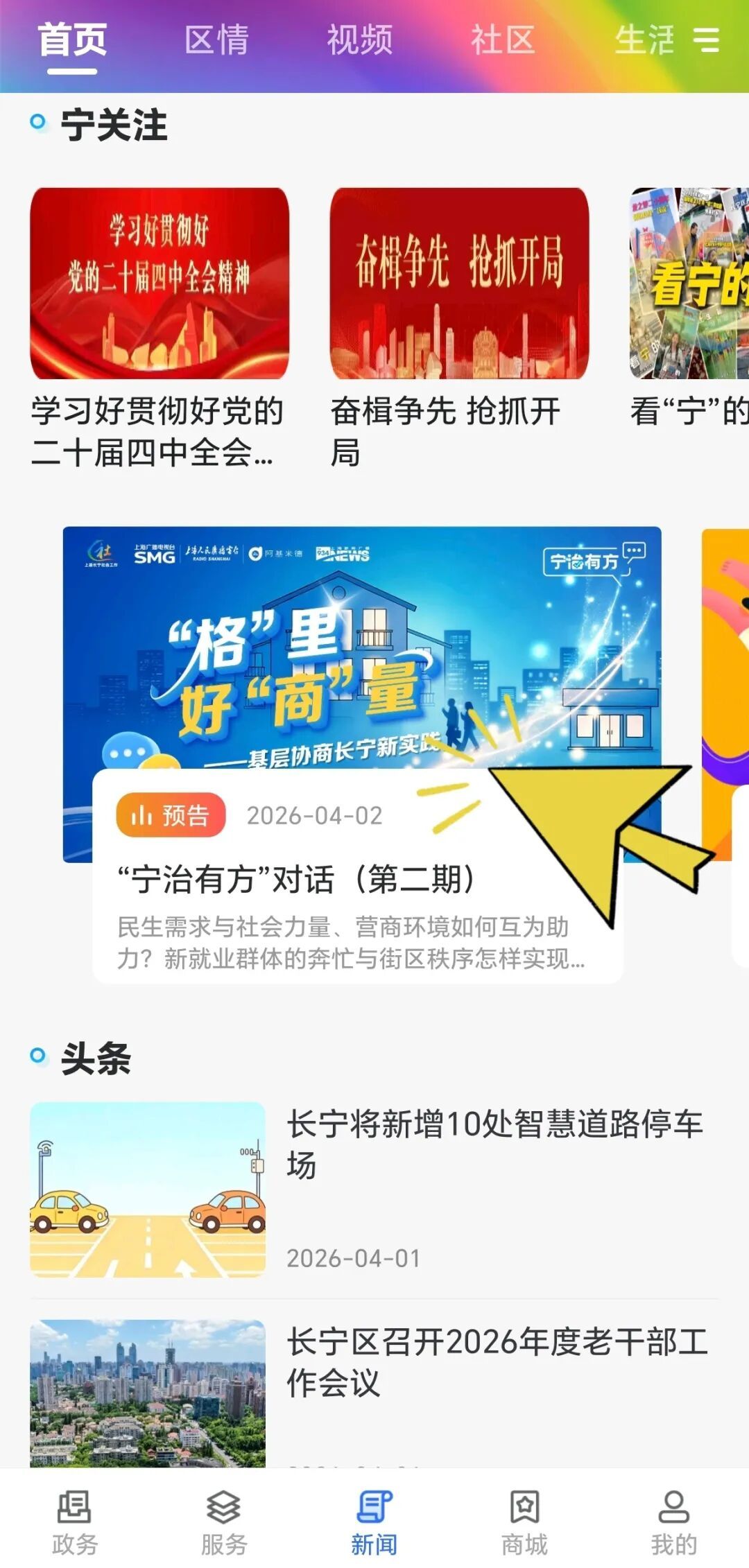The image size is (749, 1568).
Task: Select the 首页 top tab
Action: point(72,40)
